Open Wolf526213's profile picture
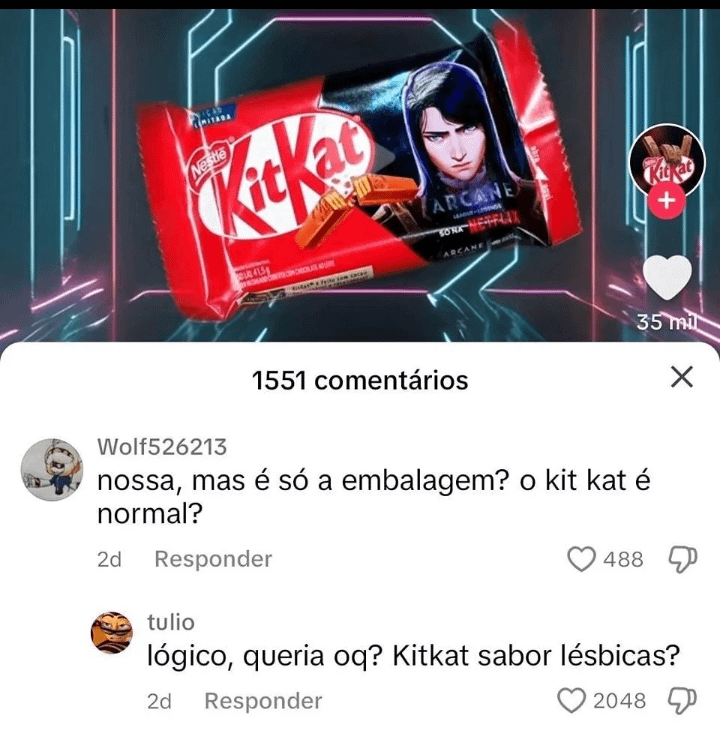The width and height of the screenshot is (720, 729). point(50,469)
